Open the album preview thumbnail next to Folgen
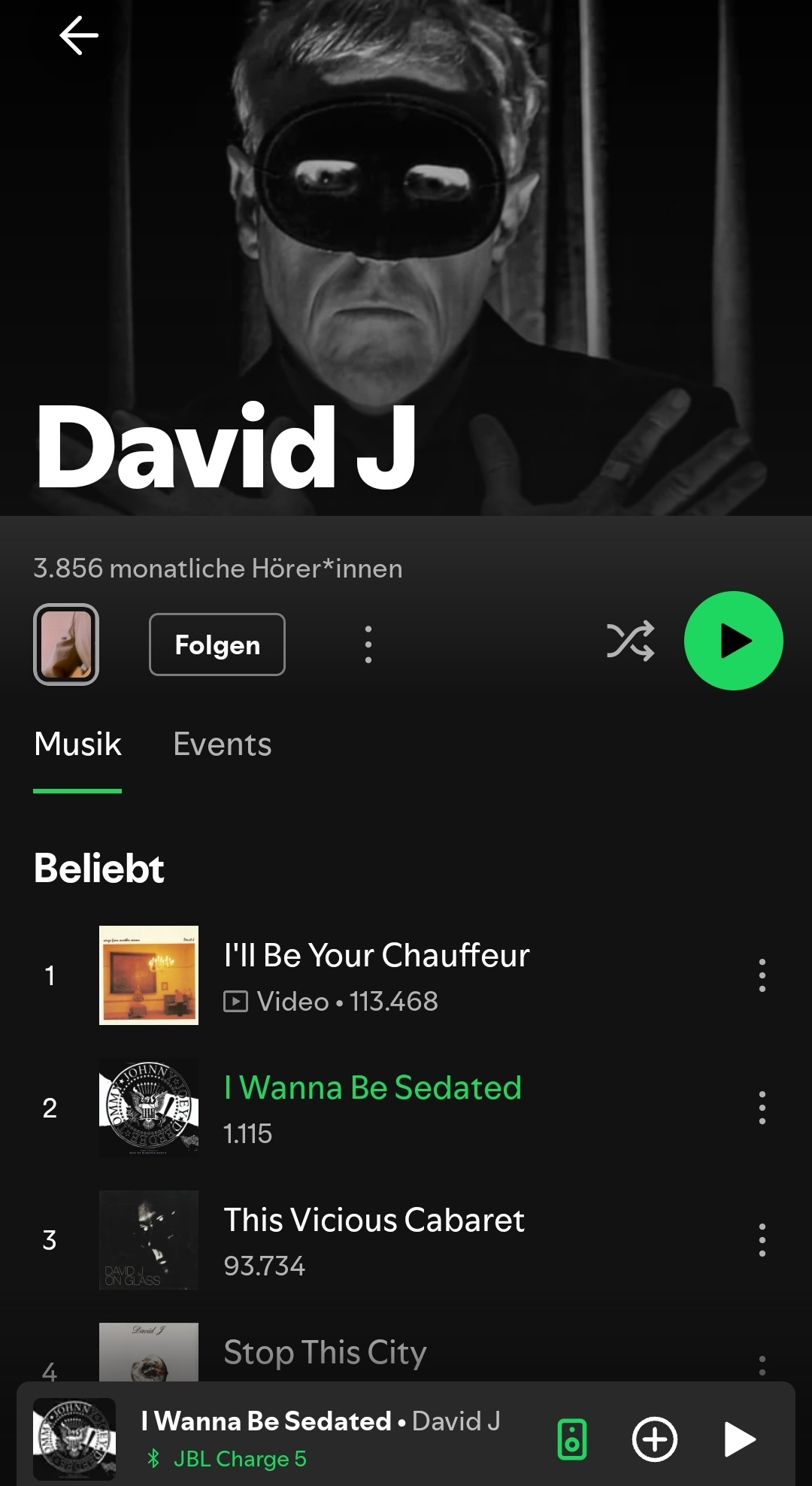The height and width of the screenshot is (1486, 812). [x=66, y=644]
